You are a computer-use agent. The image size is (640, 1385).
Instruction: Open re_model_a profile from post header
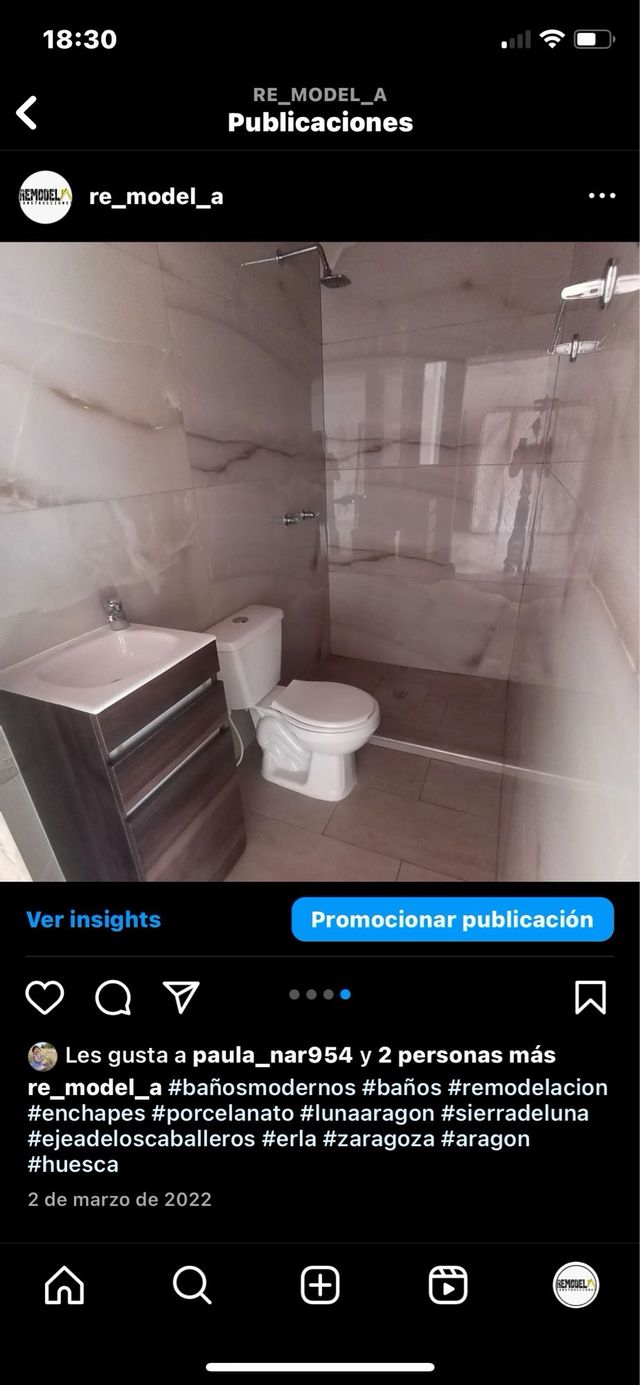pyautogui.click(x=155, y=197)
